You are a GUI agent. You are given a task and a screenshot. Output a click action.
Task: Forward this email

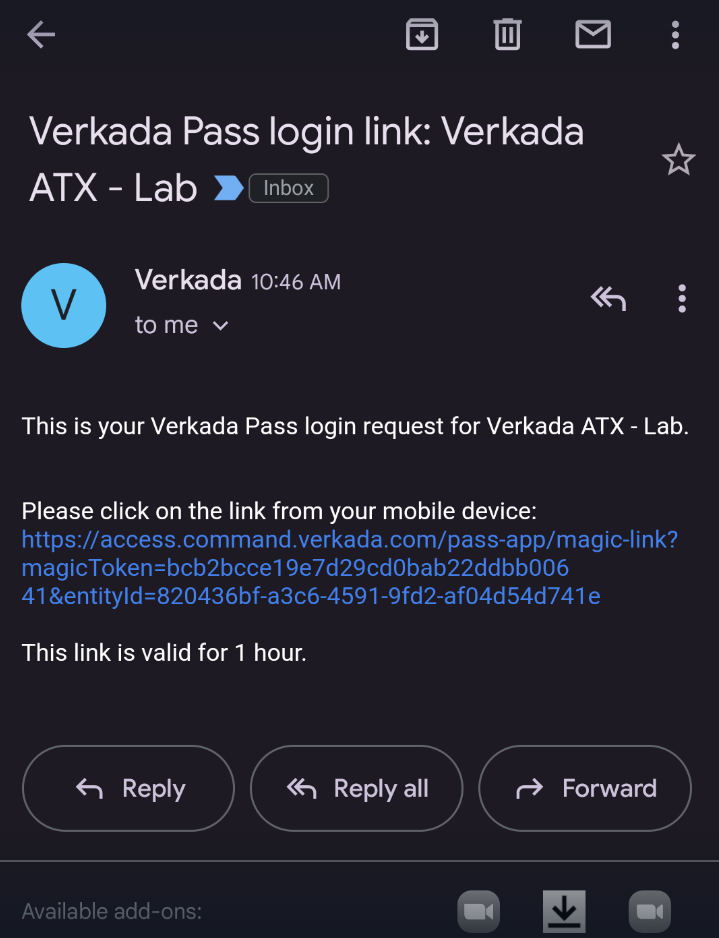(585, 789)
